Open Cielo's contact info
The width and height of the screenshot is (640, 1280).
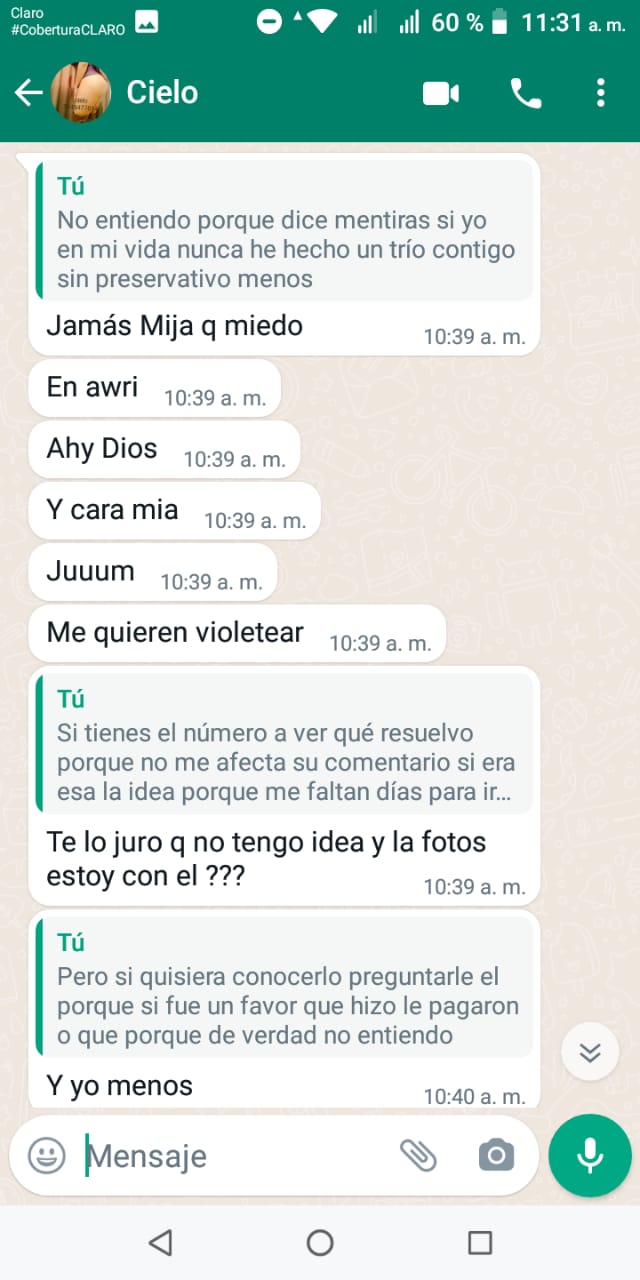(x=162, y=93)
